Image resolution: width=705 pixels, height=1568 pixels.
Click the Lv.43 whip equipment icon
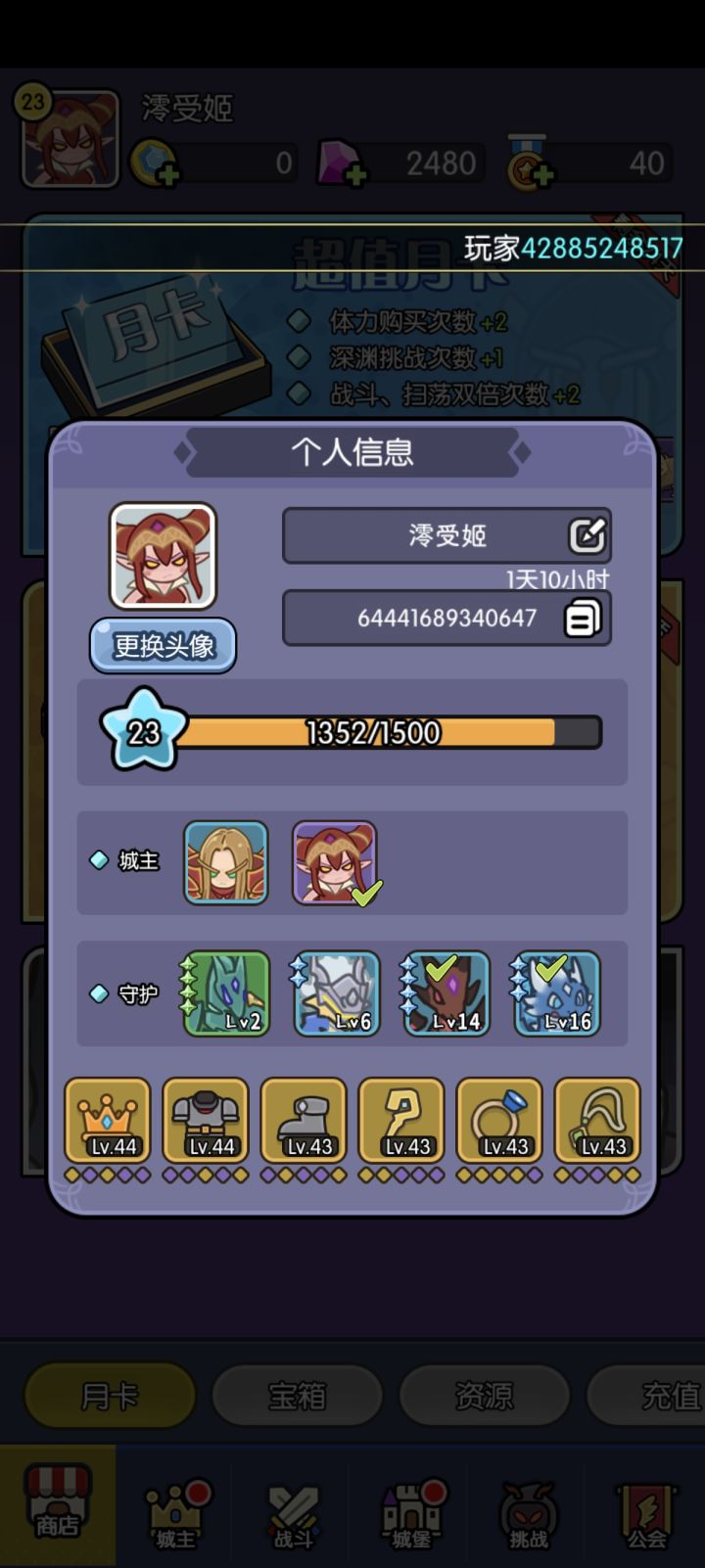tap(597, 1122)
